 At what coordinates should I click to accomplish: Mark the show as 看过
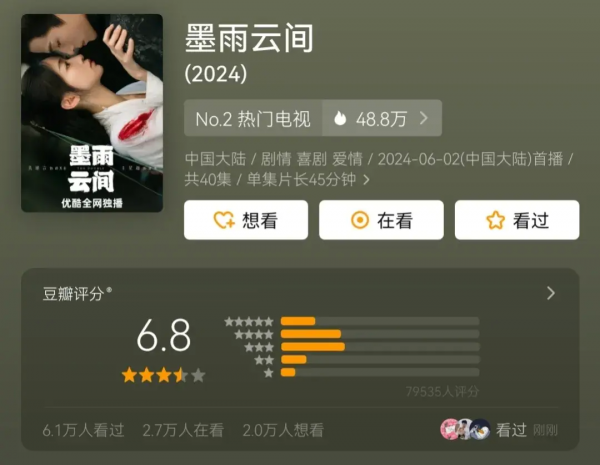click(x=516, y=220)
